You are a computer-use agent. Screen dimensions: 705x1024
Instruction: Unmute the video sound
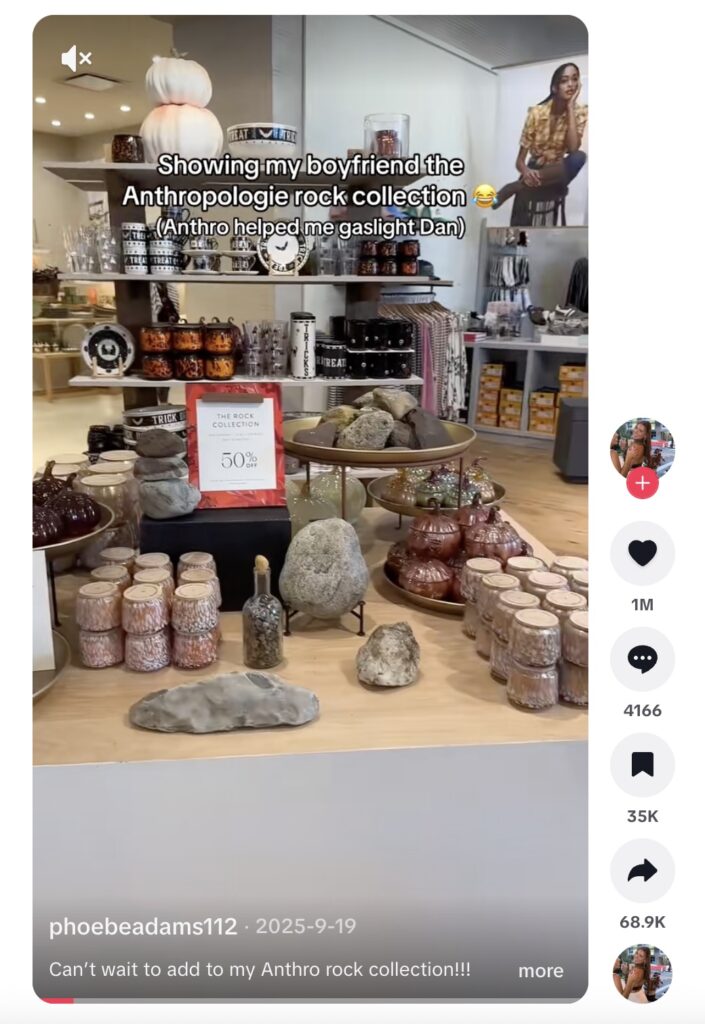click(76, 58)
